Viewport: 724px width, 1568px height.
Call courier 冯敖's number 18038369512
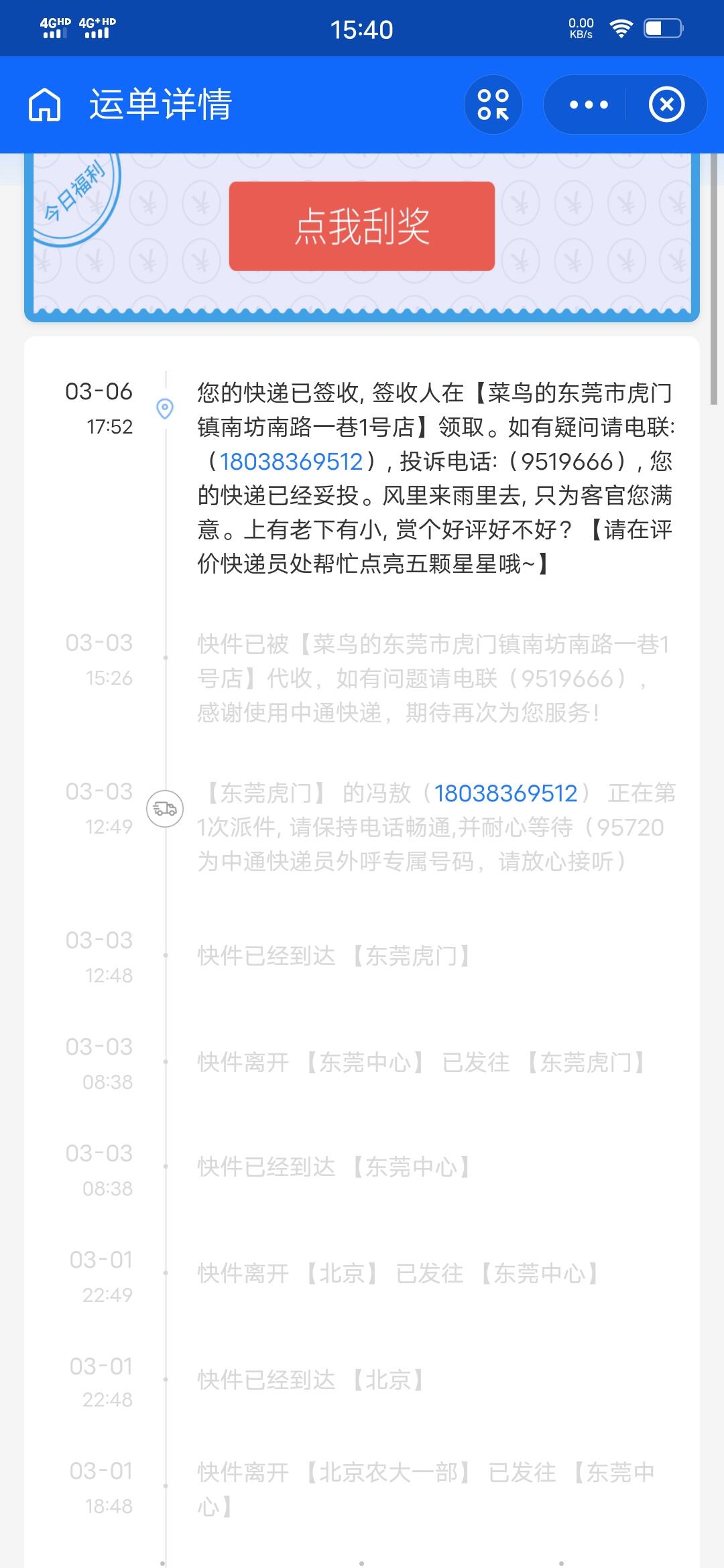[505, 793]
